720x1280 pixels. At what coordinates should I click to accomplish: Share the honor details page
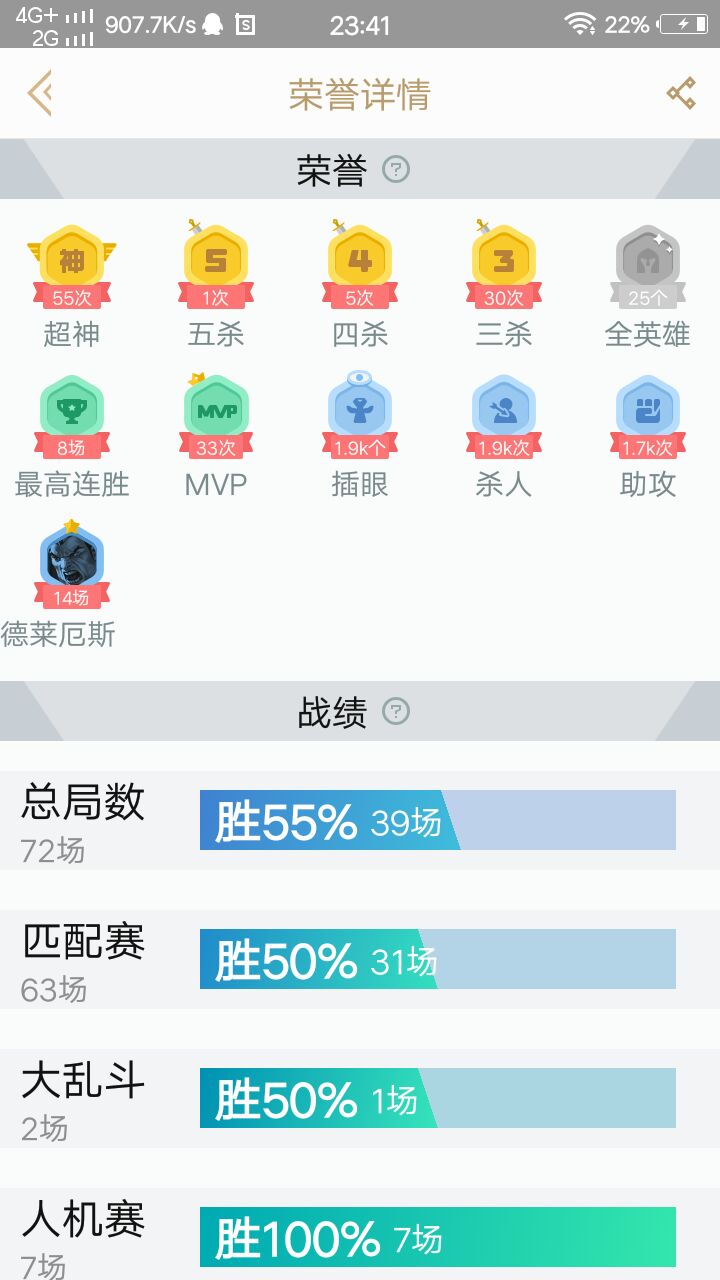tap(681, 94)
